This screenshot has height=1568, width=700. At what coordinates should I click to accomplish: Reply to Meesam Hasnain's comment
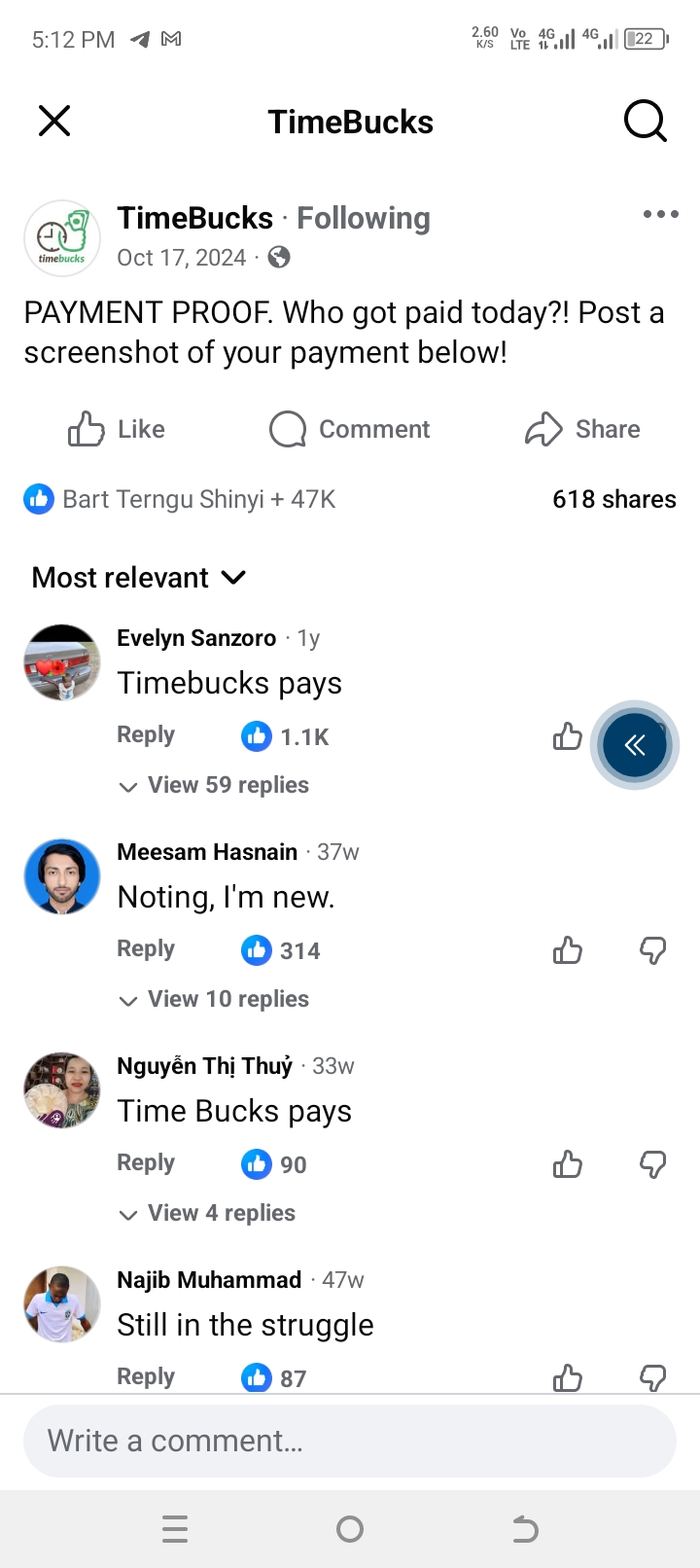(x=146, y=948)
